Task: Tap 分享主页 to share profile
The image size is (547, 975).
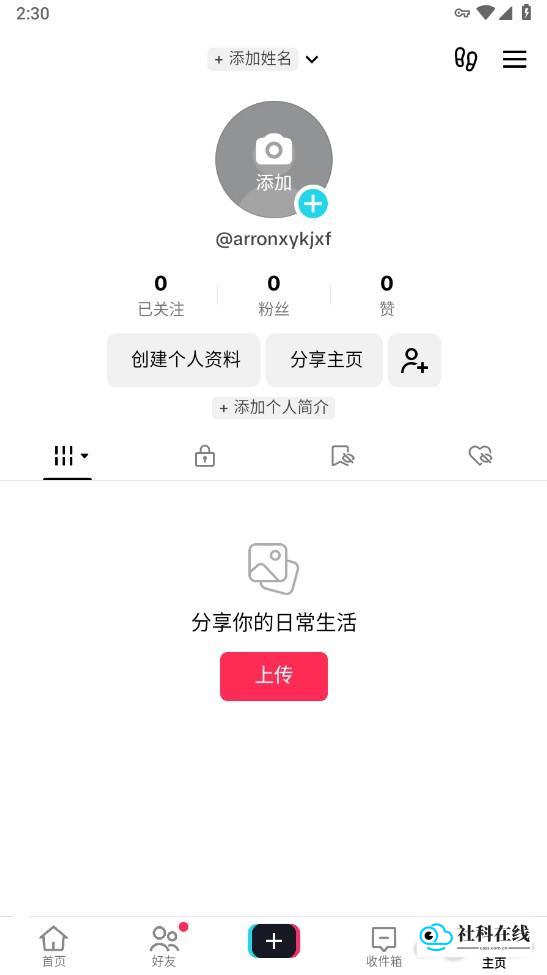Action: click(324, 360)
